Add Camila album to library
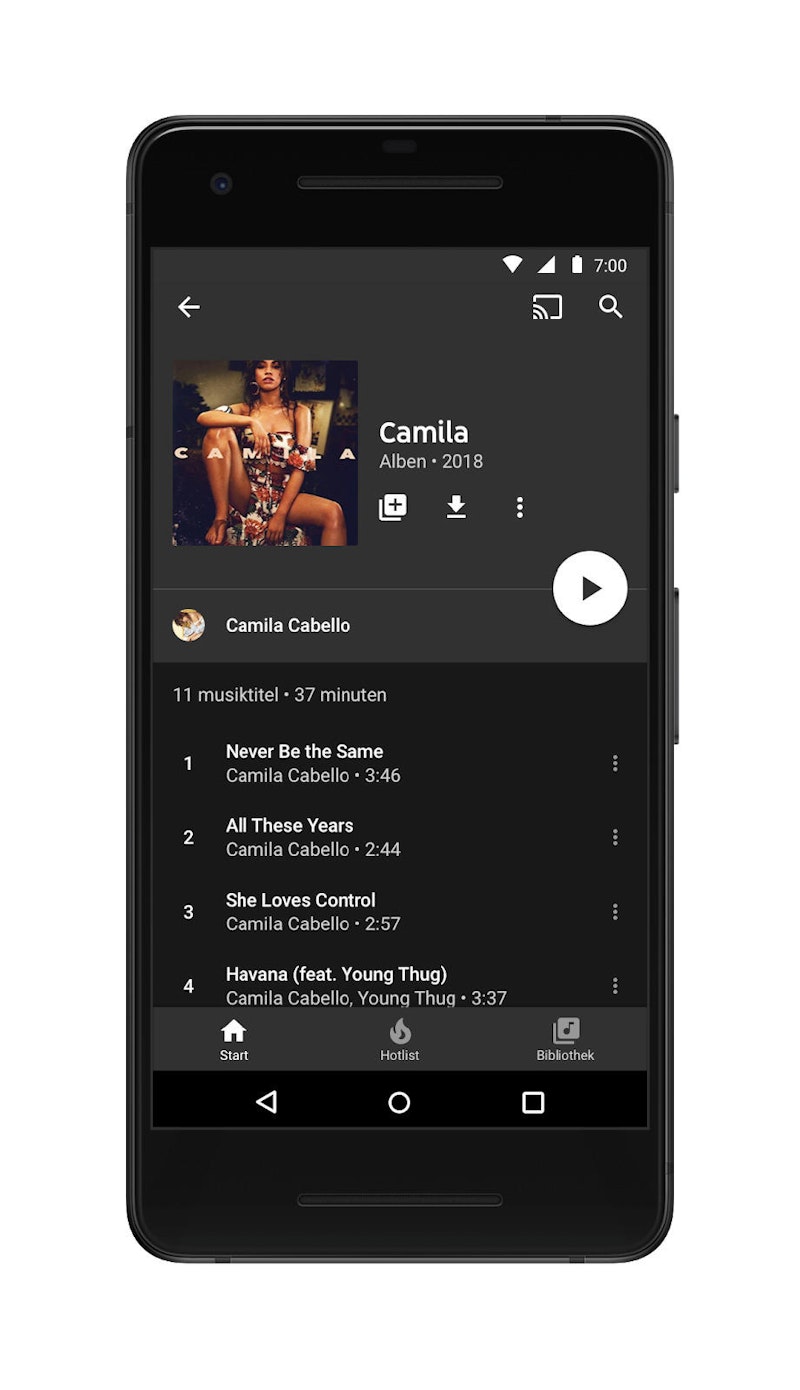This screenshot has height=1390, width=800. (393, 507)
